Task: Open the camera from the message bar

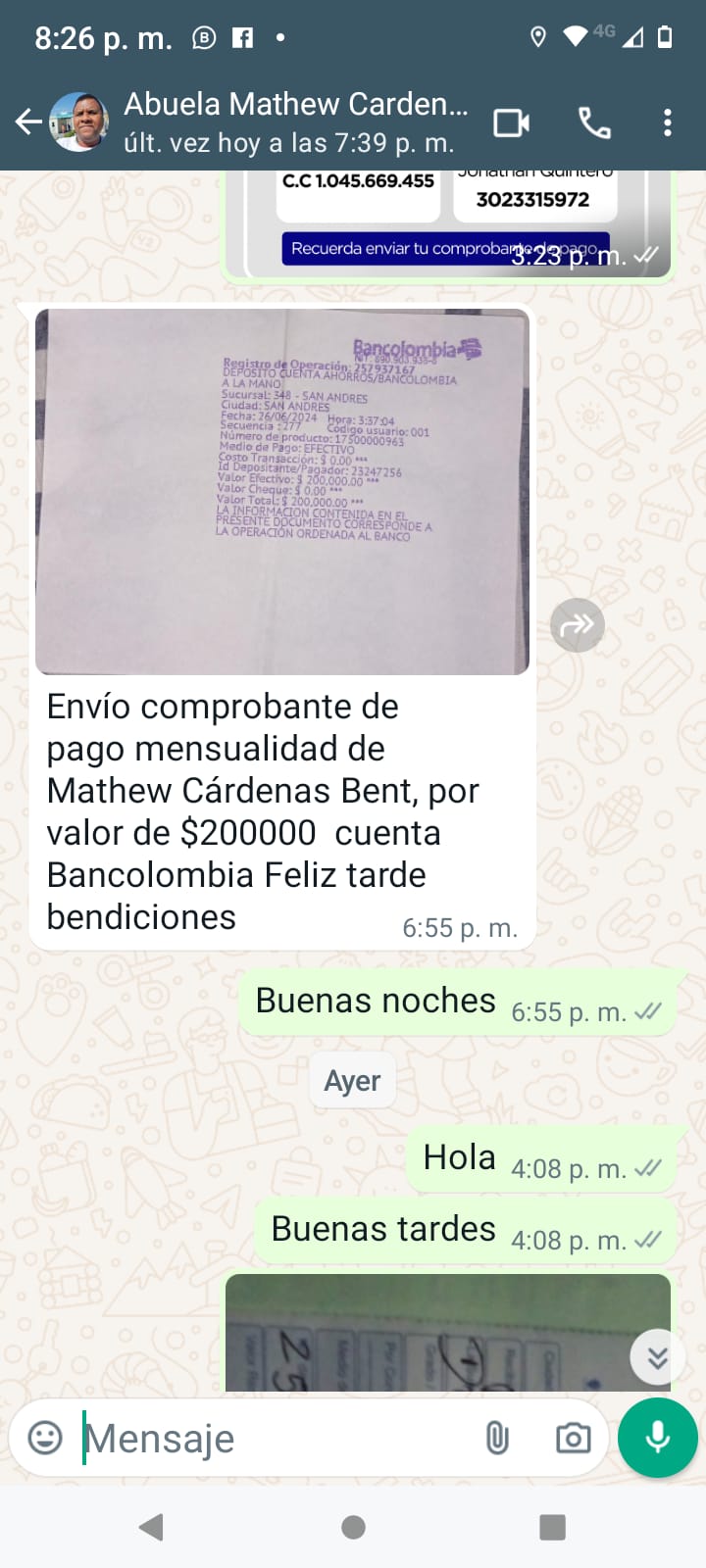Action: click(x=573, y=1438)
